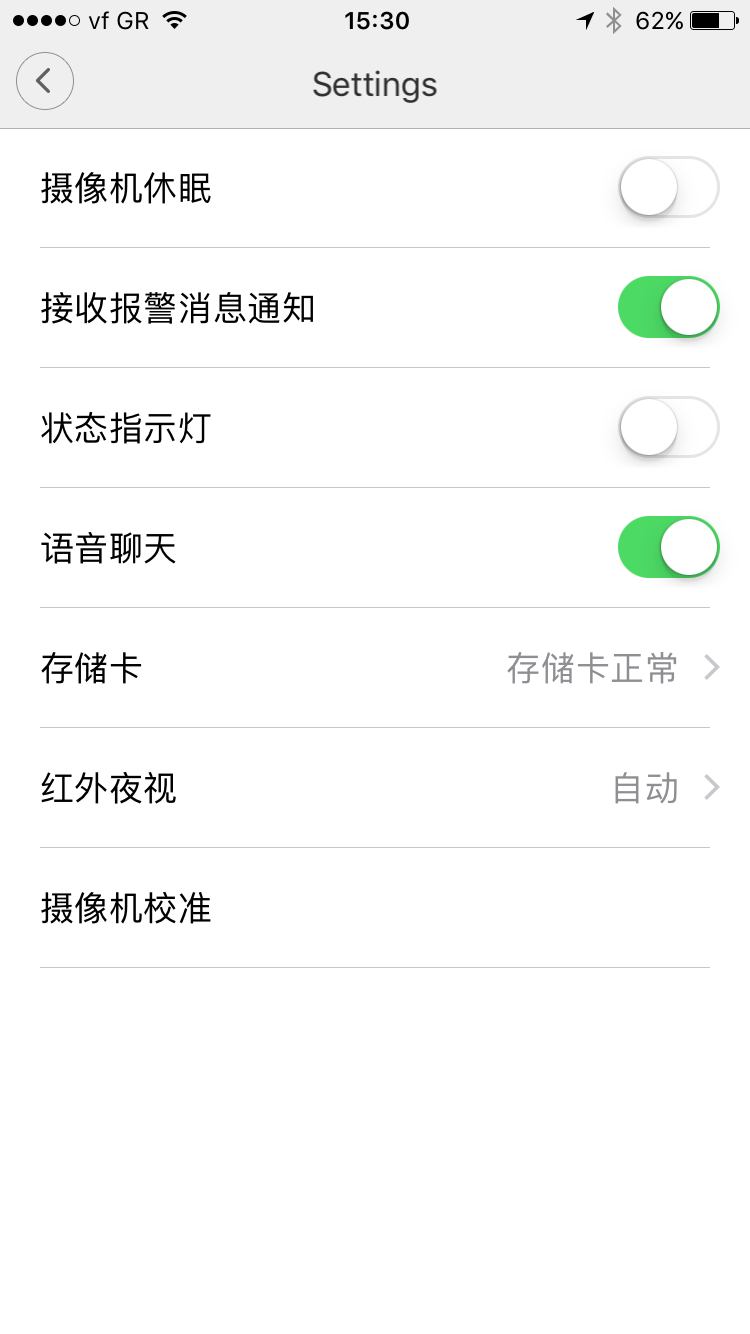Enable the 摄像机休眠 switch
The height and width of the screenshot is (1334, 750).
click(668, 187)
